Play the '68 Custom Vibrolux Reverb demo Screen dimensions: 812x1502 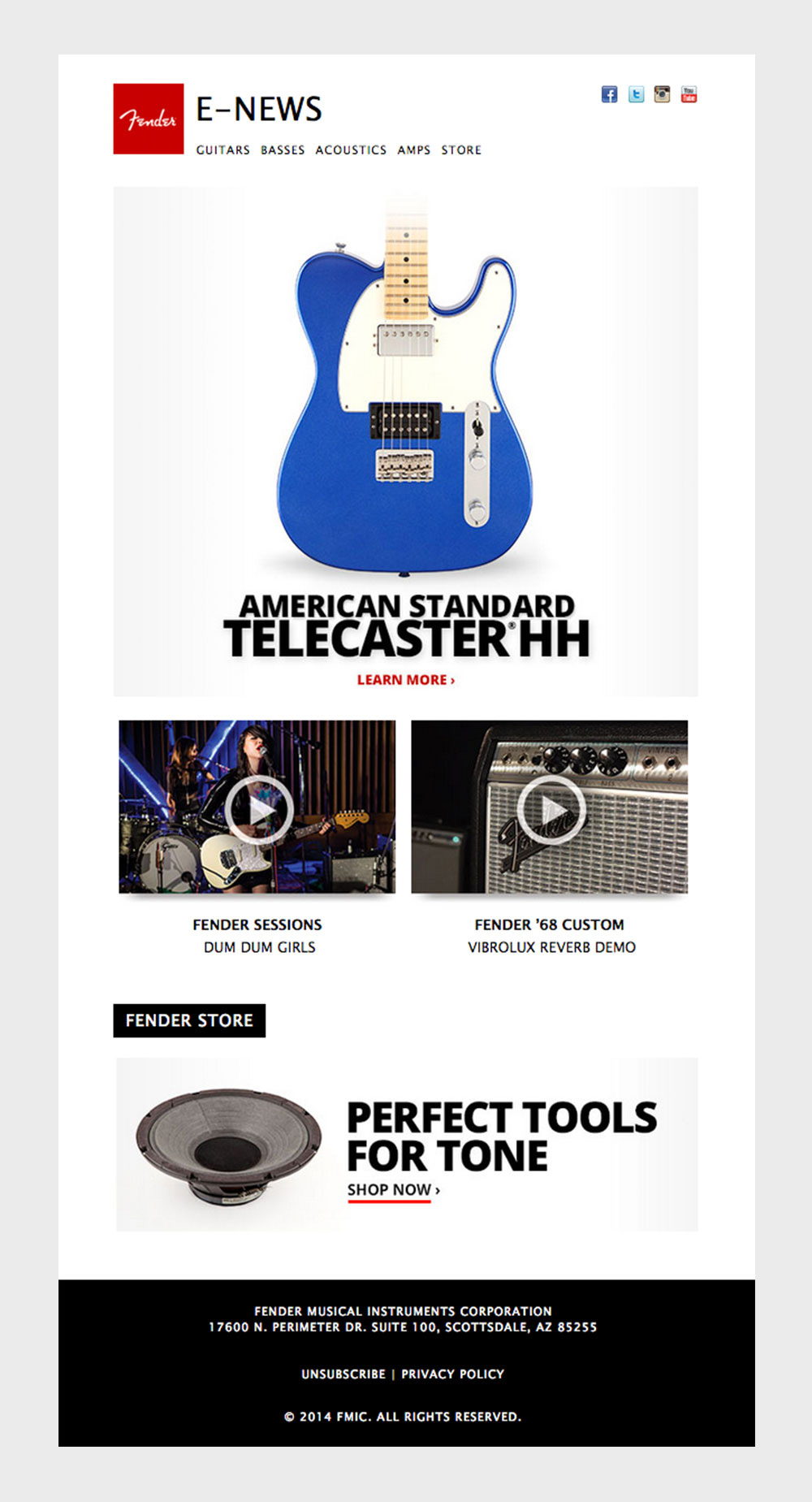[x=551, y=809]
